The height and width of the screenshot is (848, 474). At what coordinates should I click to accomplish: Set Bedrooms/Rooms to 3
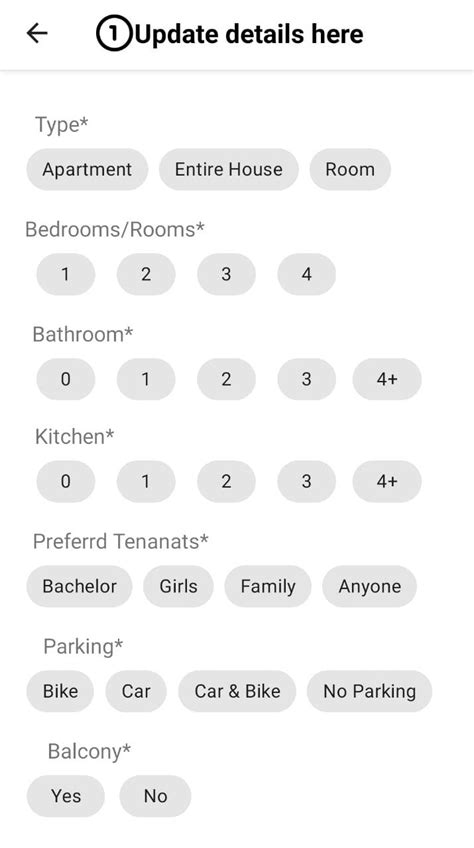(226, 274)
